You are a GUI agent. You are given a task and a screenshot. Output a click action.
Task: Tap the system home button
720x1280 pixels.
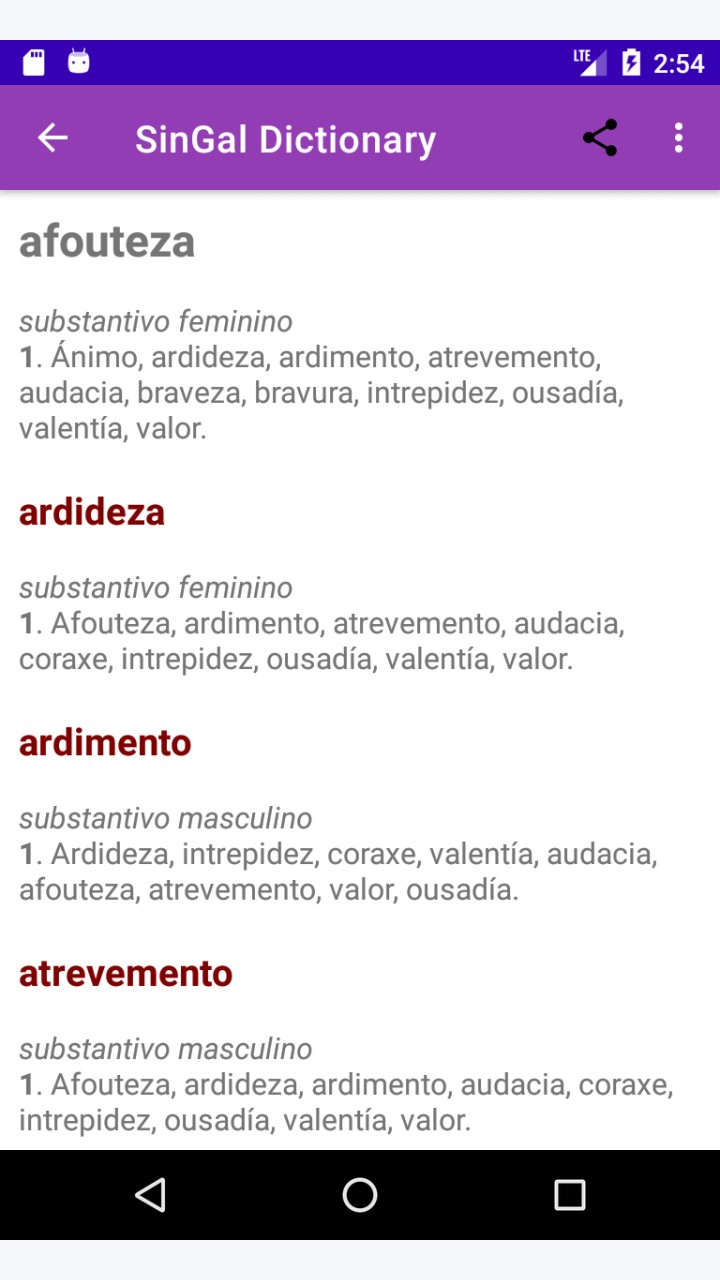coord(360,1195)
